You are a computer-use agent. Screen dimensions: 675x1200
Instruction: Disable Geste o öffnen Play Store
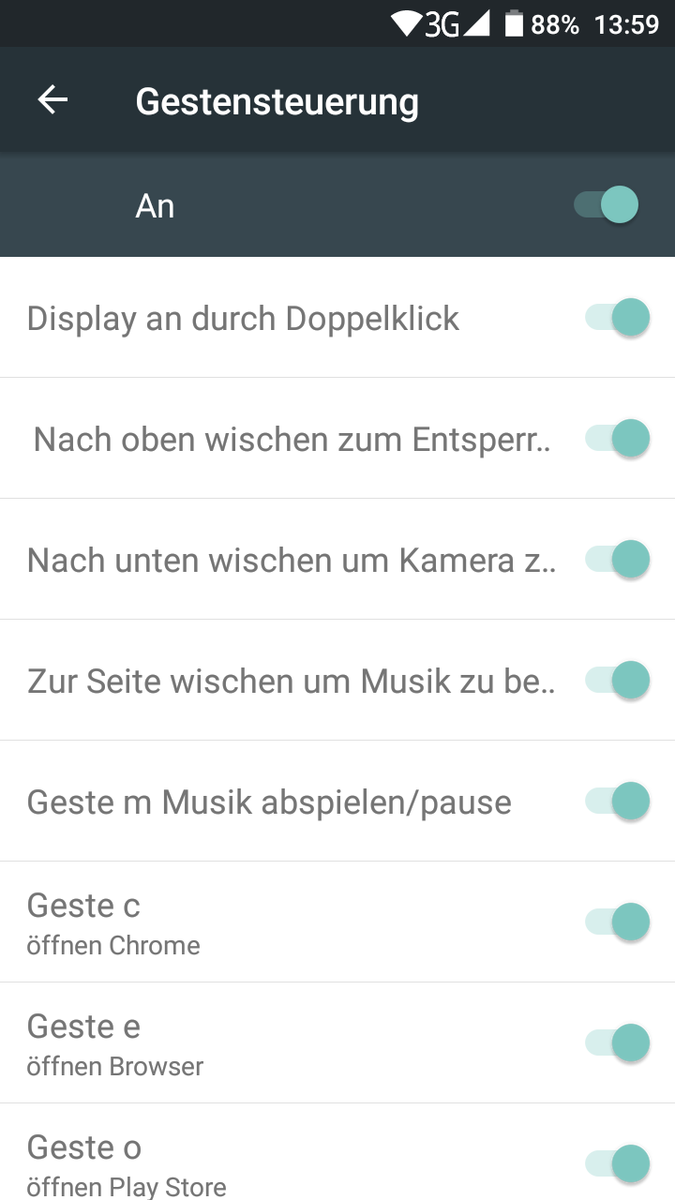[x=618, y=1163]
